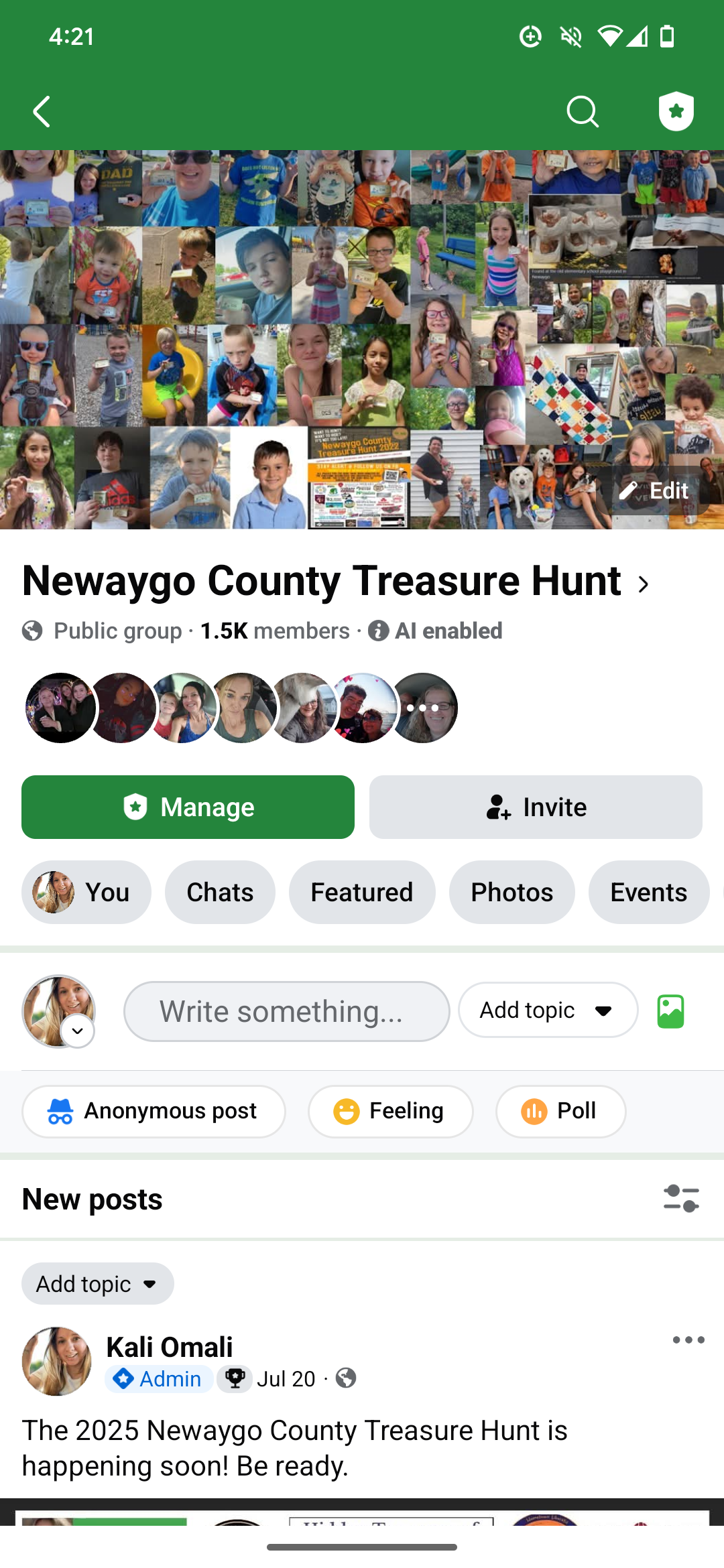Image resolution: width=724 pixels, height=1568 pixels.
Task: View the Events chip
Action: click(648, 893)
